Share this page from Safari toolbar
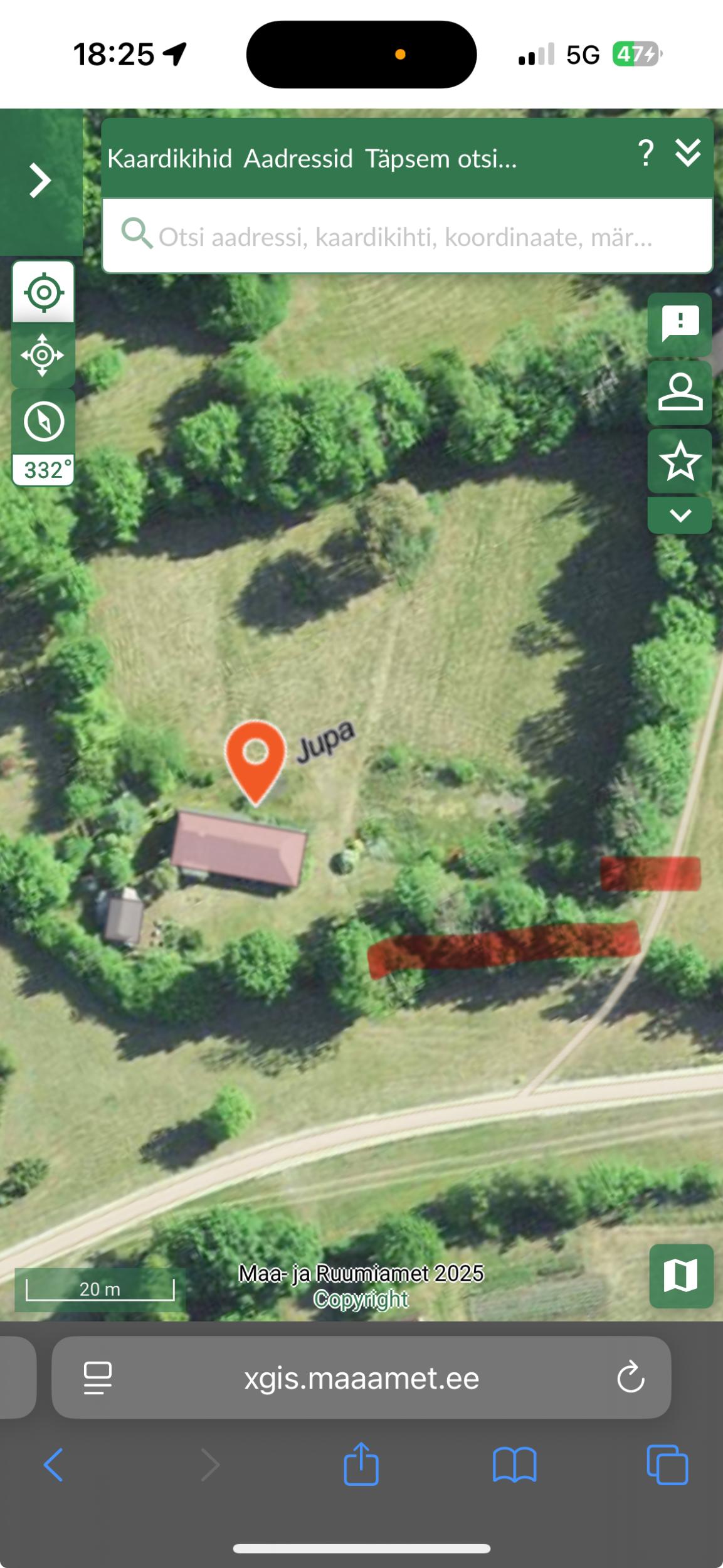Image resolution: width=723 pixels, height=1568 pixels. click(361, 1464)
